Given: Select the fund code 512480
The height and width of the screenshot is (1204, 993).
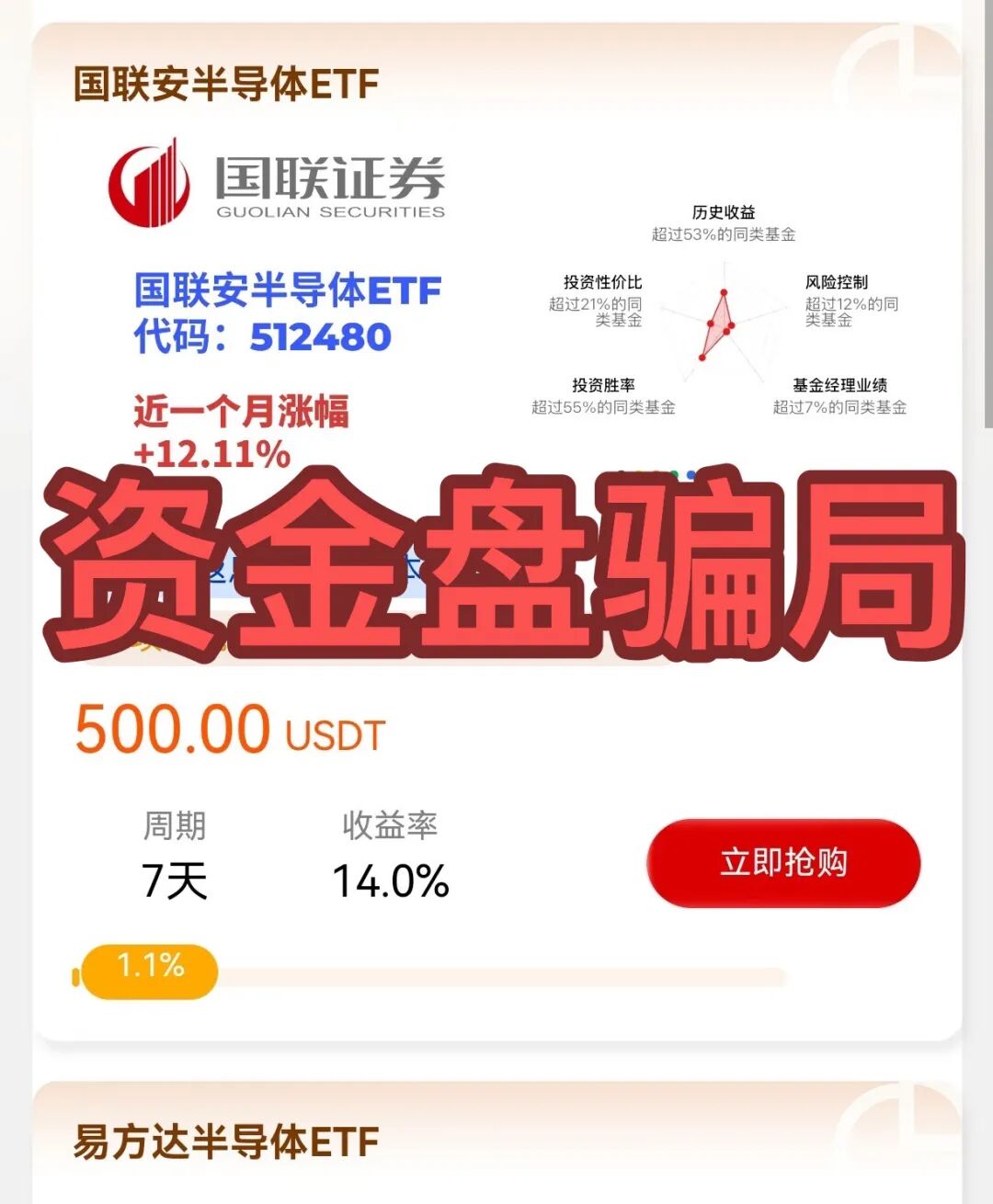Looking at the screenshot, I should pyautogui.click(x=317, y=335).
